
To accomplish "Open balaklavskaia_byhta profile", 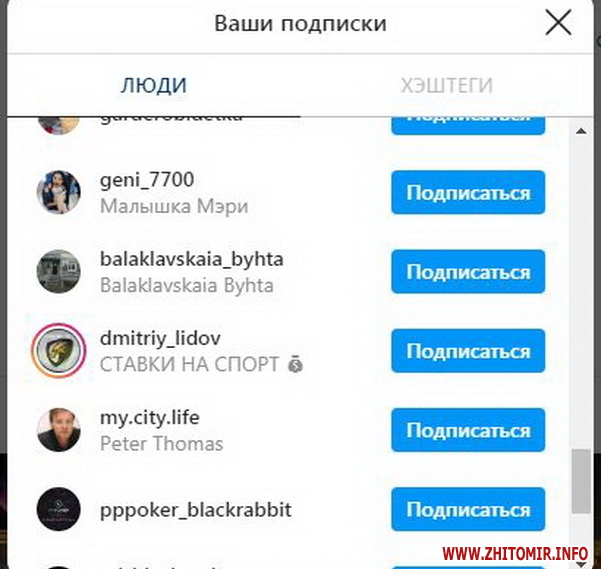I will coord(192,259).
